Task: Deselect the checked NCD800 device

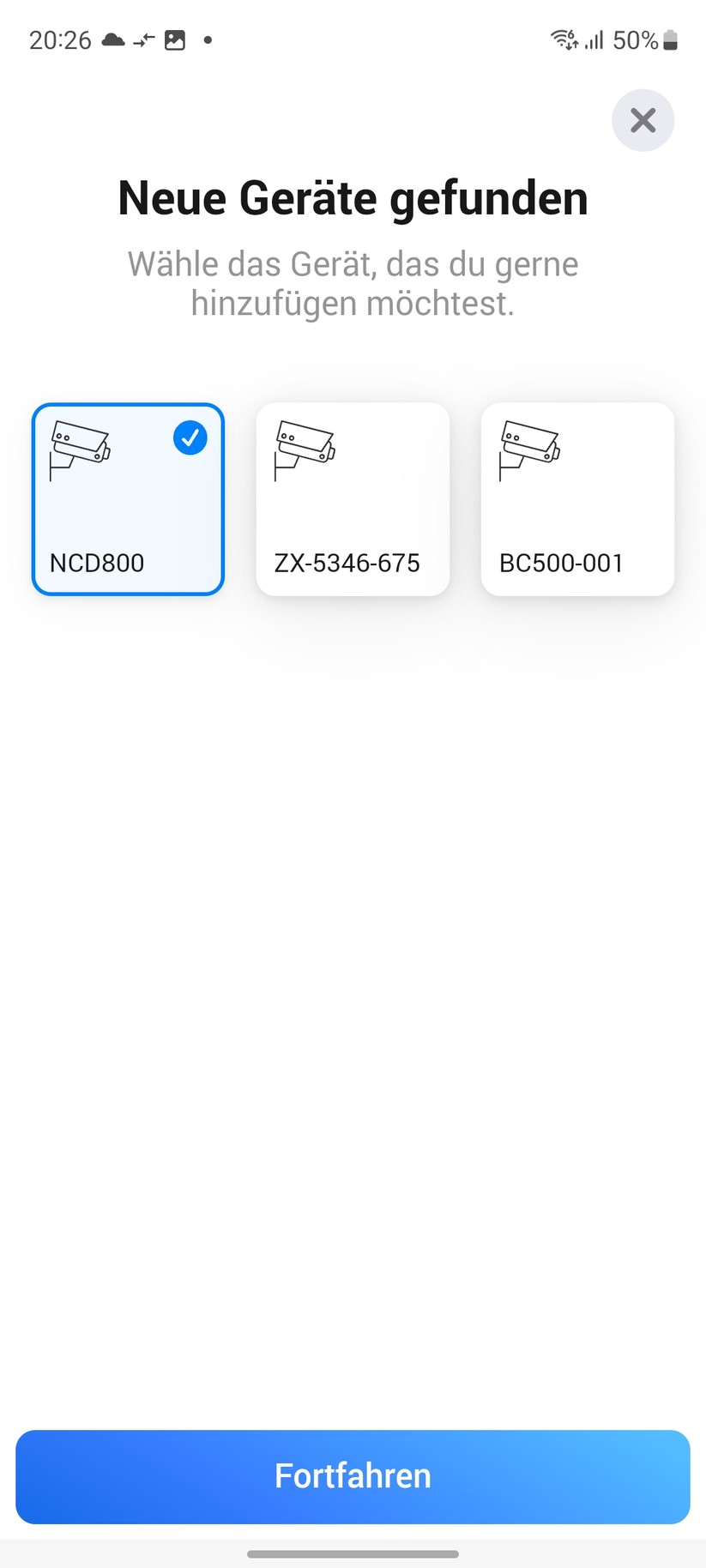Action: pos(127,499)
